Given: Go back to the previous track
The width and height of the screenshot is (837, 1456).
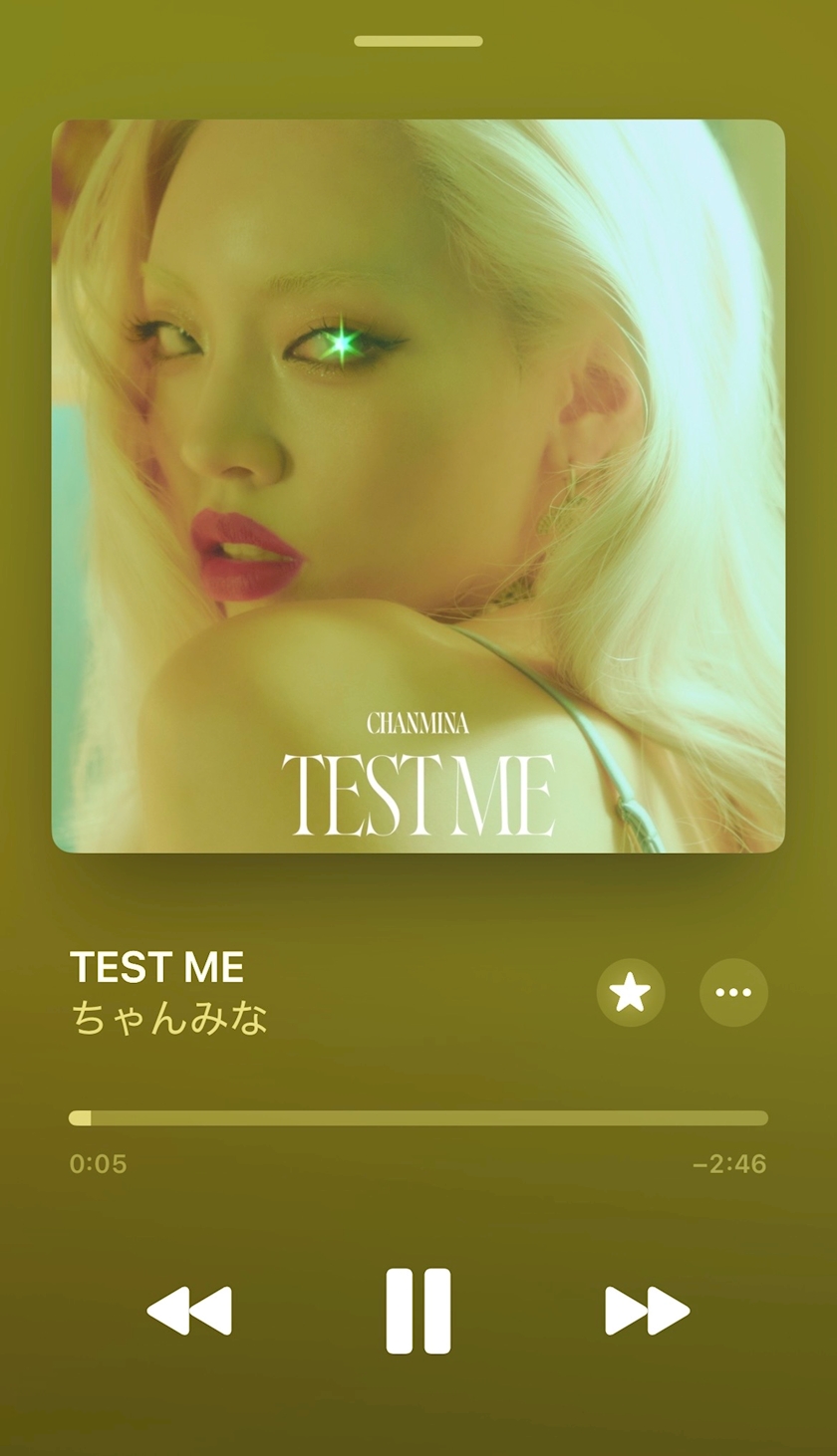Looking at the screenshot, I should 189,1311.
